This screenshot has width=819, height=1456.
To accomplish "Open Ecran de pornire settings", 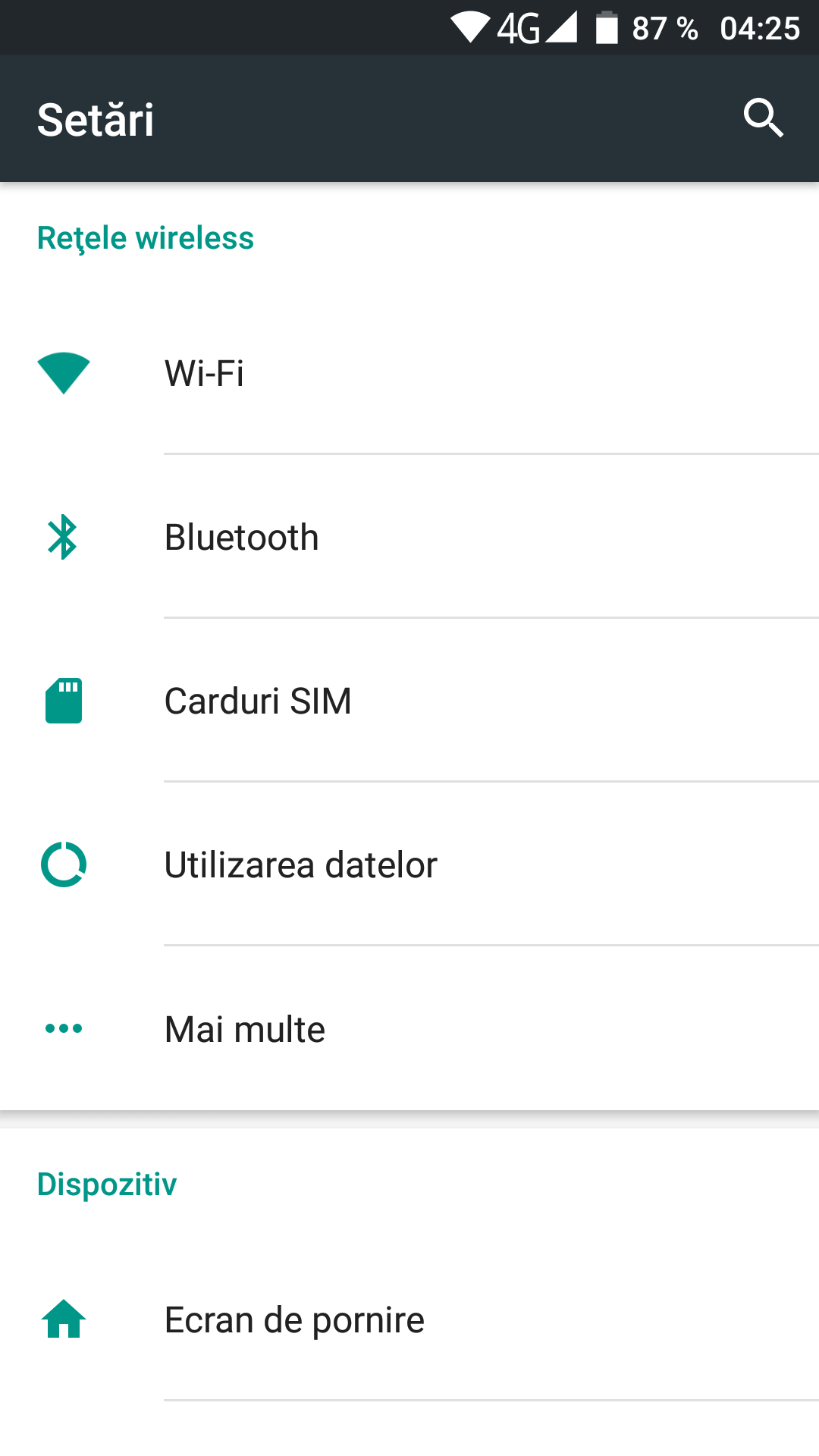I will pyautogui.click(x=409, y=1319).
